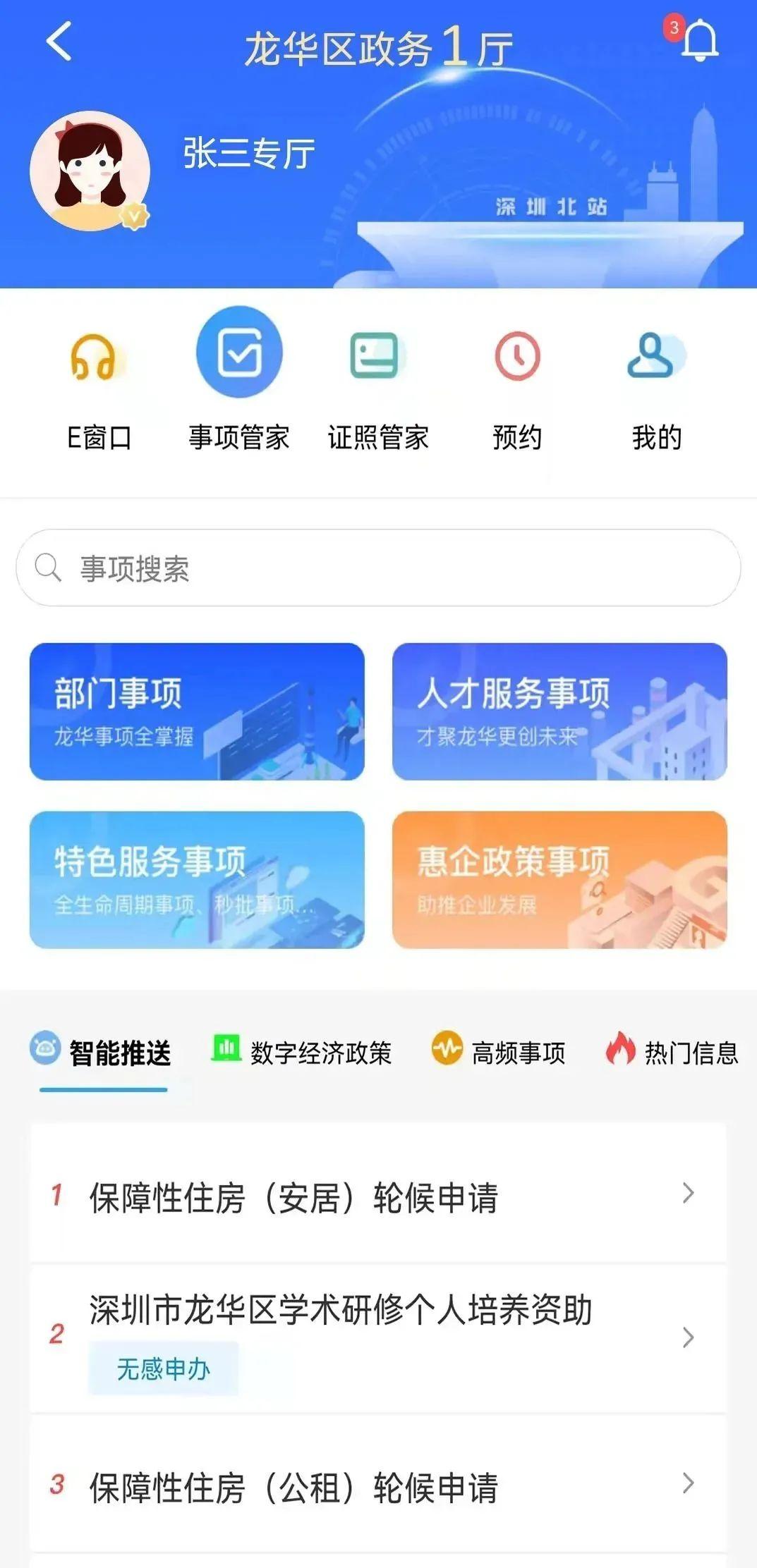The height and width of the screenshot is (1568, 757).
Task: Switch to the 数字经济政策 tab
Action: [x=303, y=1053]
